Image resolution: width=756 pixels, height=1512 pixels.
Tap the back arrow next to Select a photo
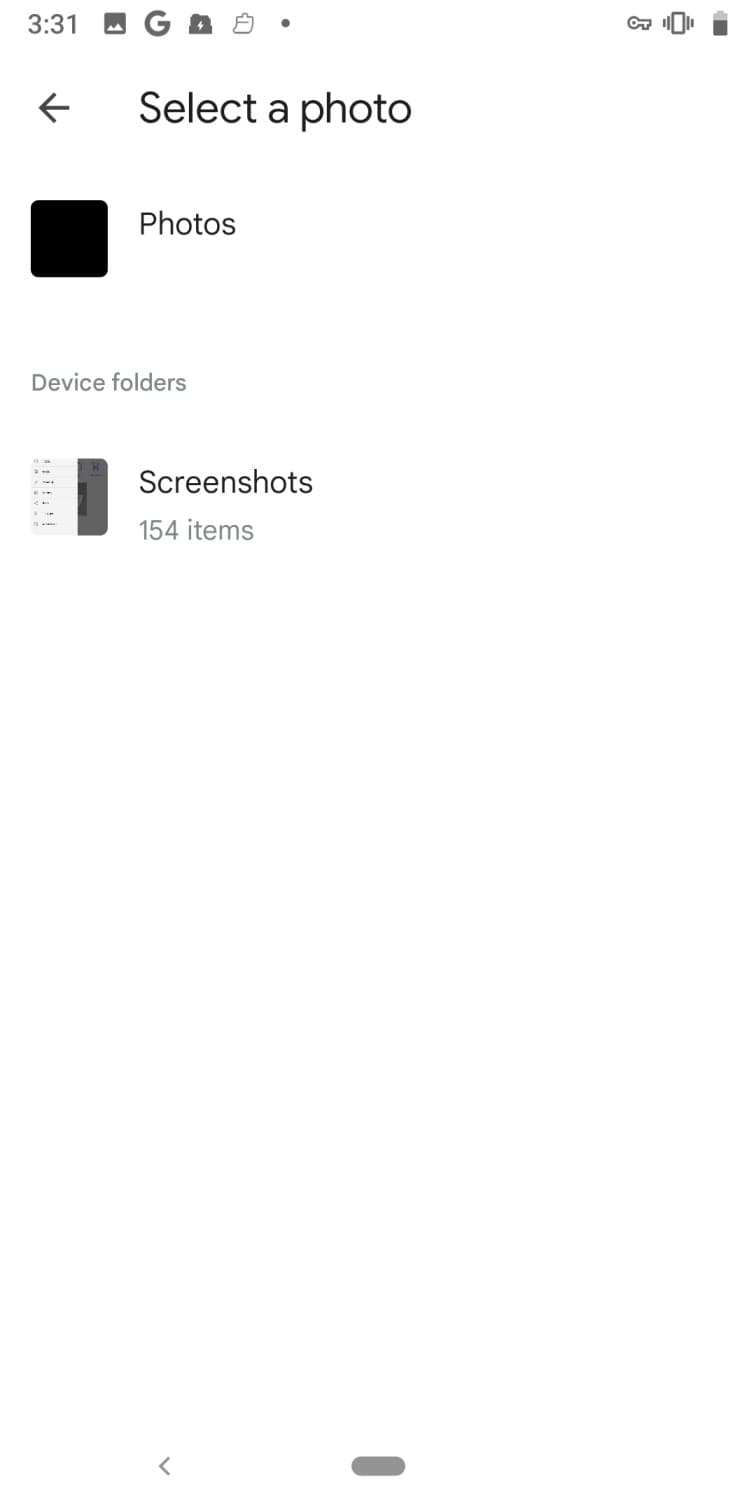click(x=51, y=107)
